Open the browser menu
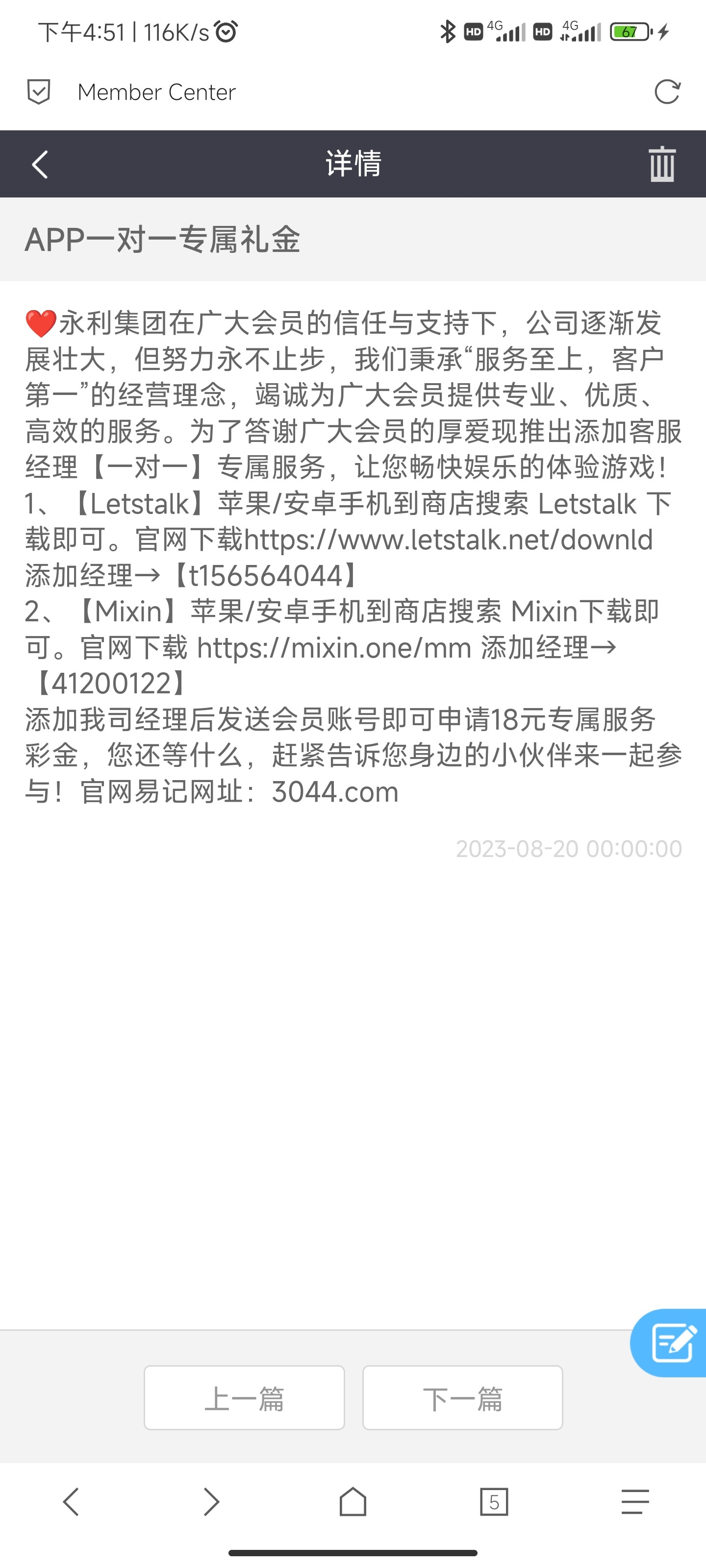The image size is (706, 1568). 635,1501
